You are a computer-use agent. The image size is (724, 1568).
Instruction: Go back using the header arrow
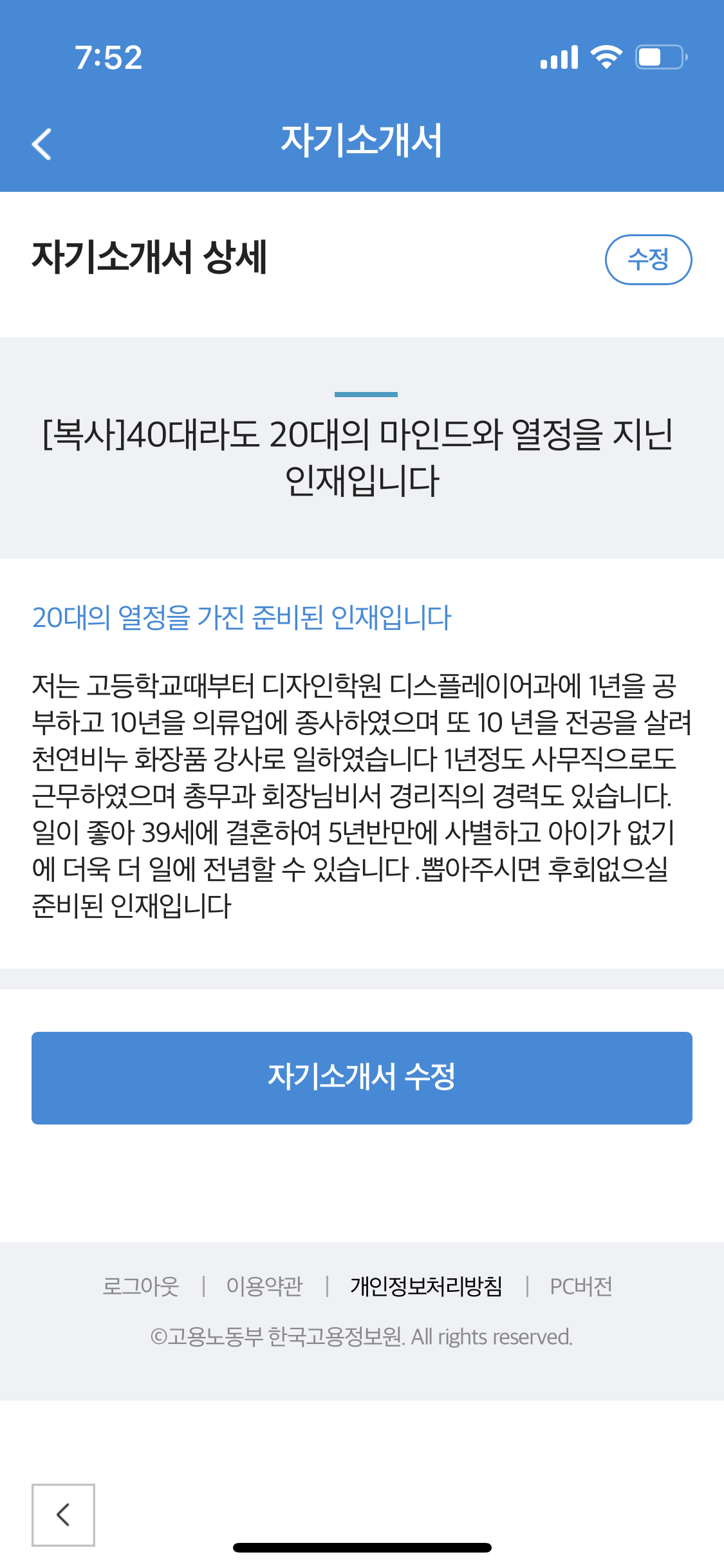click(42, 143)
